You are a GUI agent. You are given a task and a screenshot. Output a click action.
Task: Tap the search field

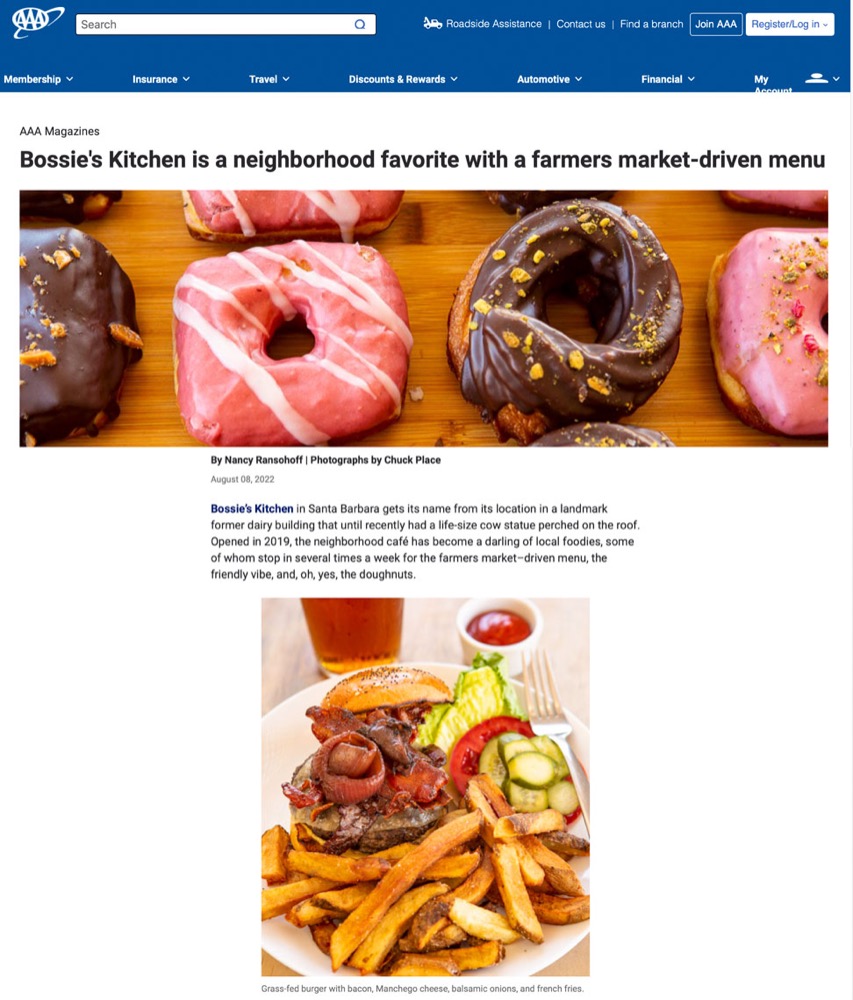(x=210, y=25)
